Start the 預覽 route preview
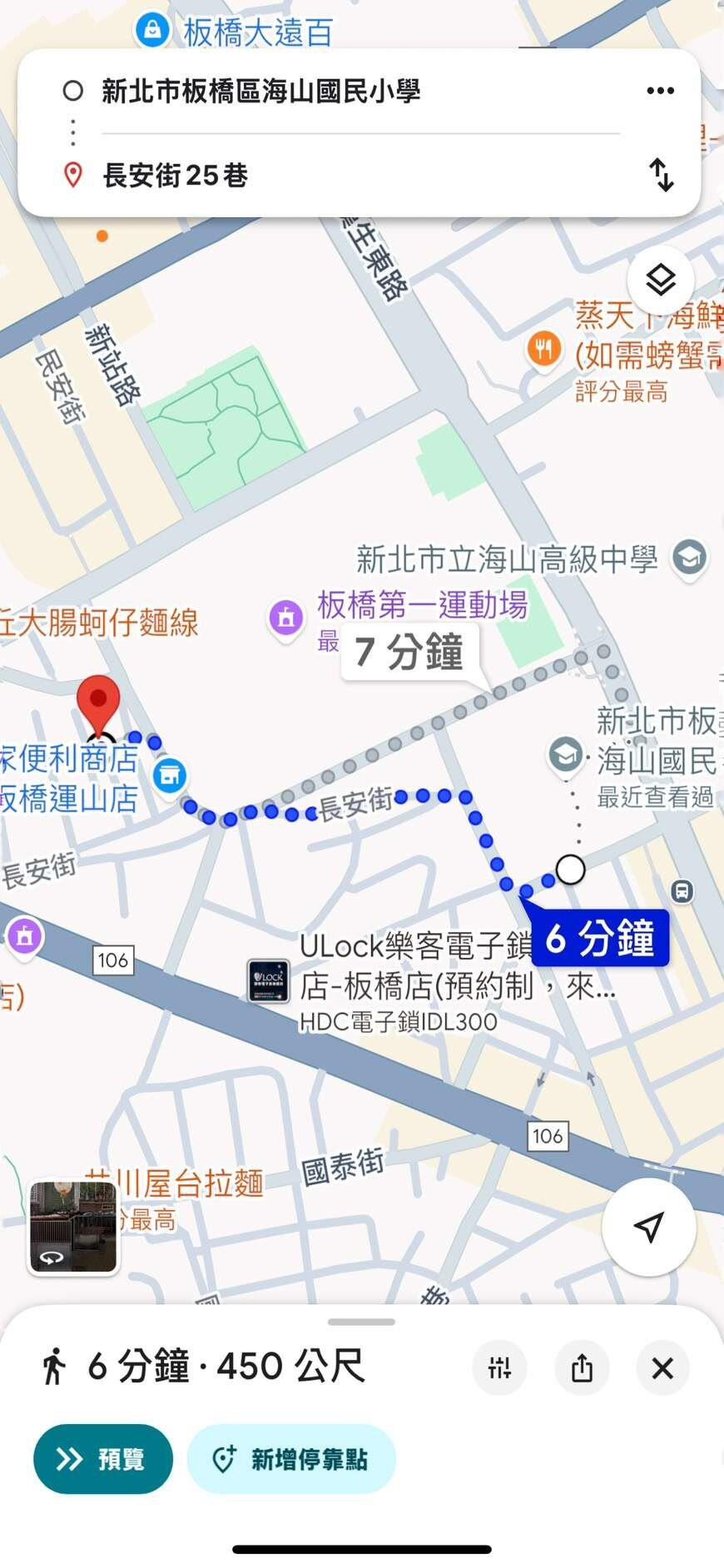724x1568 pixels. coord(103,1459)
